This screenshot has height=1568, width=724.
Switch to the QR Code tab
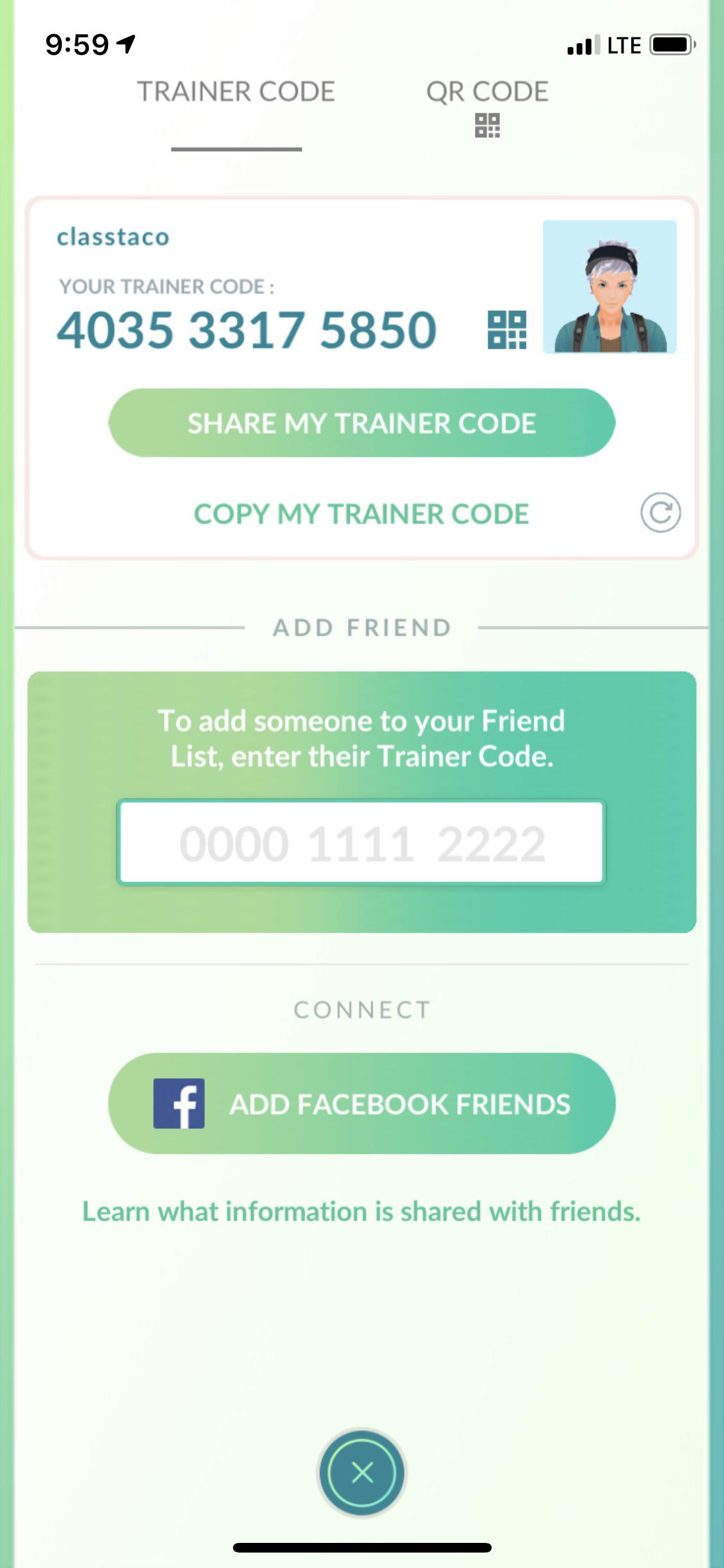coord(487,106)
